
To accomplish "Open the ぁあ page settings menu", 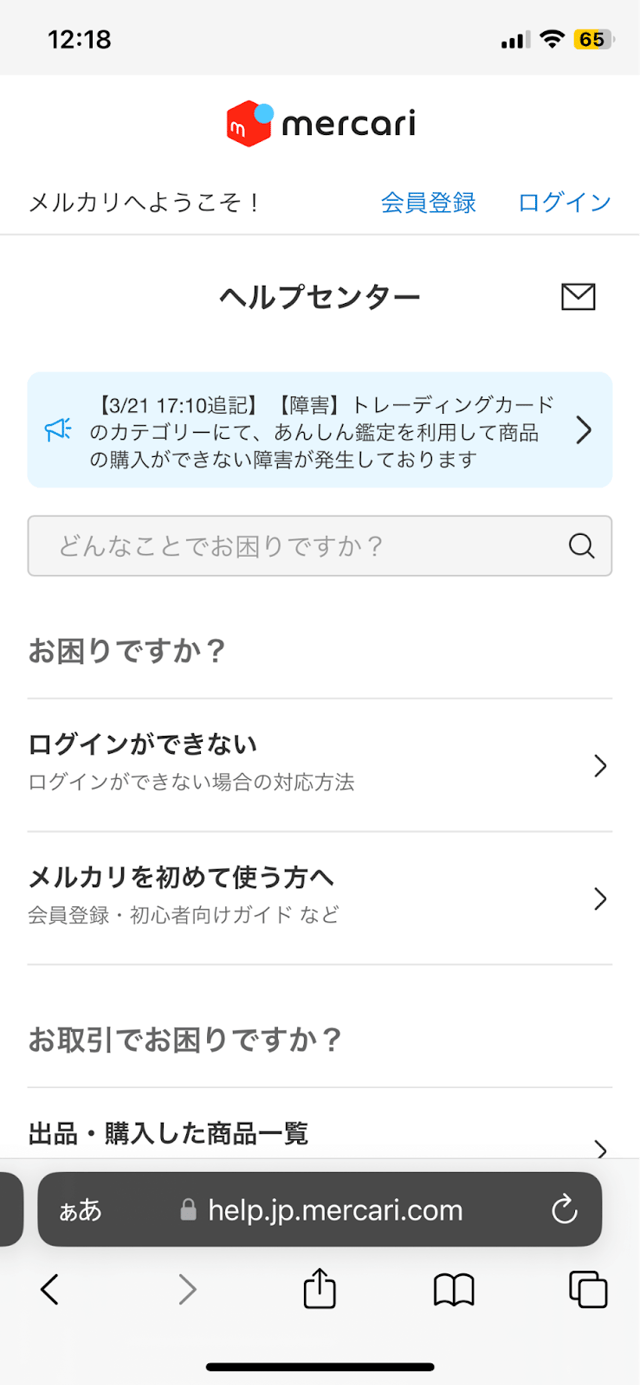I will pyautogui.click(x=80, y=1210).
